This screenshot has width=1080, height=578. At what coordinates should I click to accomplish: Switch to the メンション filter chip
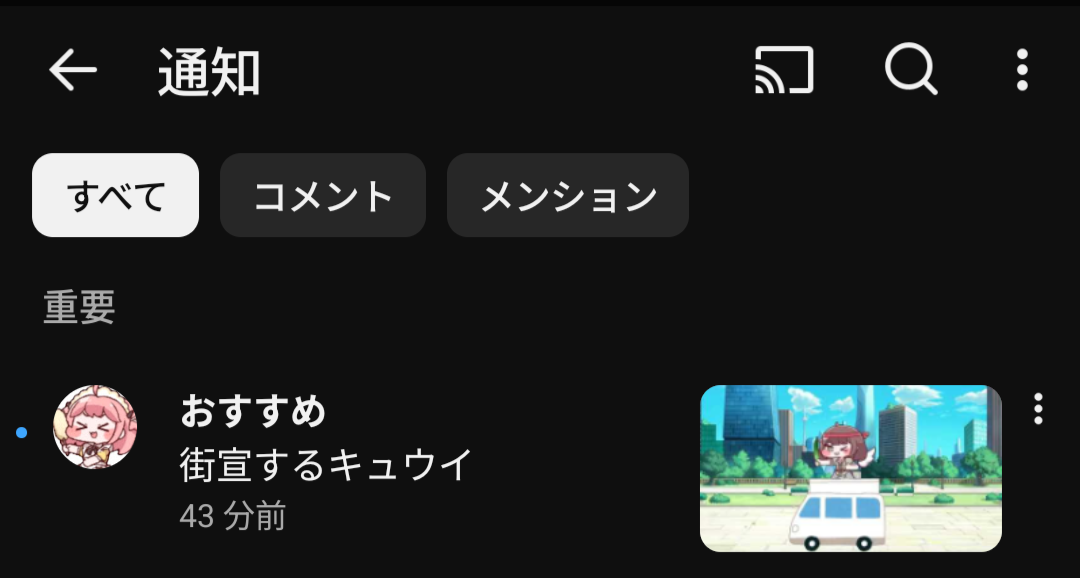click(568, 196)
